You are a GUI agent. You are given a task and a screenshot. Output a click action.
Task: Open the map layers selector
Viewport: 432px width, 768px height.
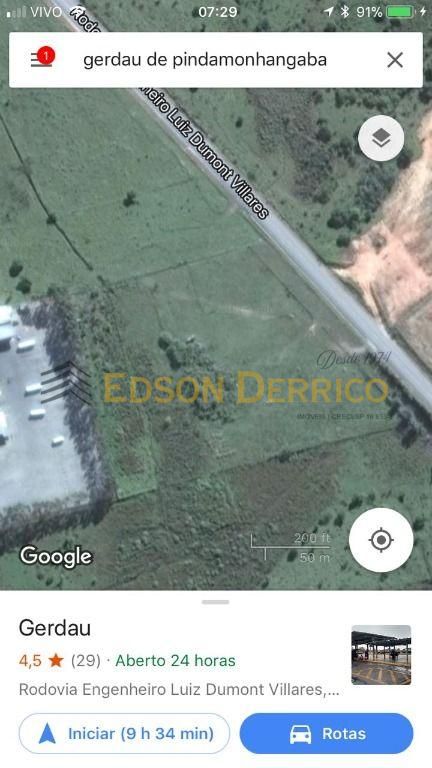[381, 138]
